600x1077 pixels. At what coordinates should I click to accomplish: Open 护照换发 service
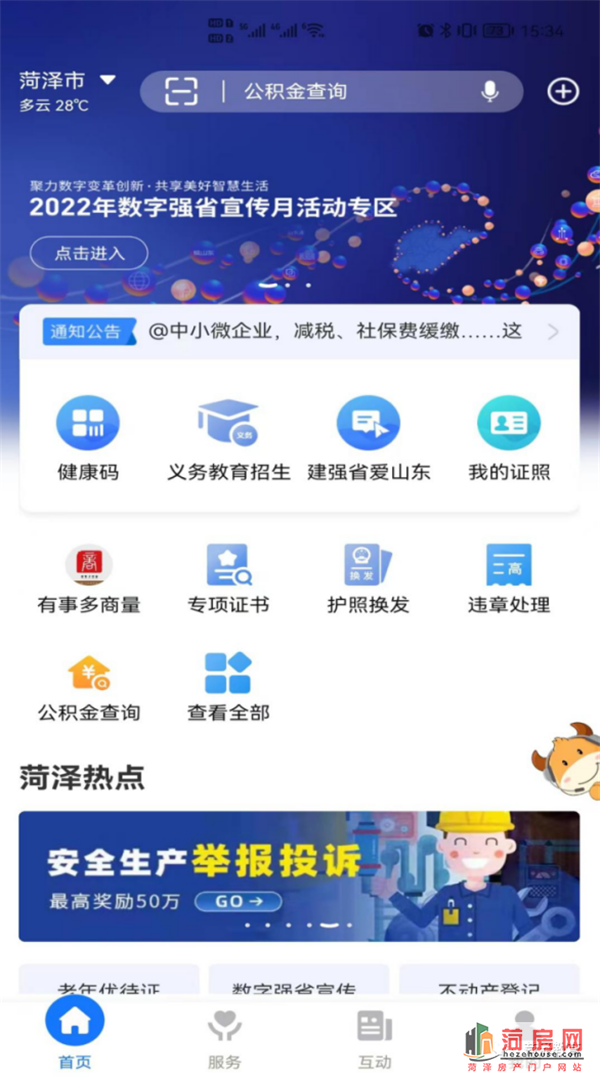pyautogui.click(x=368, y=579)
